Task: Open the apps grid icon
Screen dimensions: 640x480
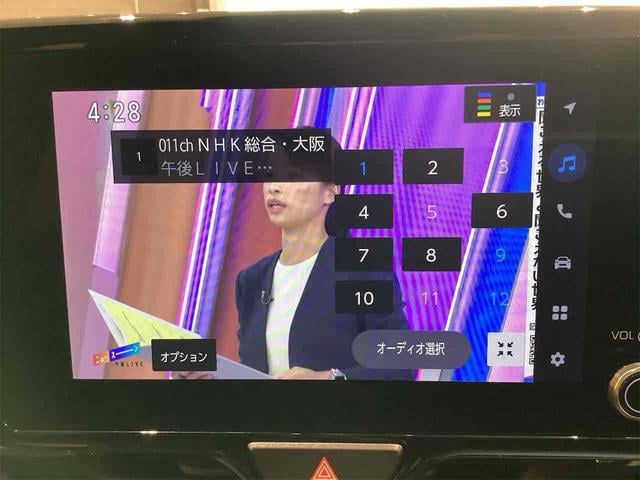Action: coord(560,312)
